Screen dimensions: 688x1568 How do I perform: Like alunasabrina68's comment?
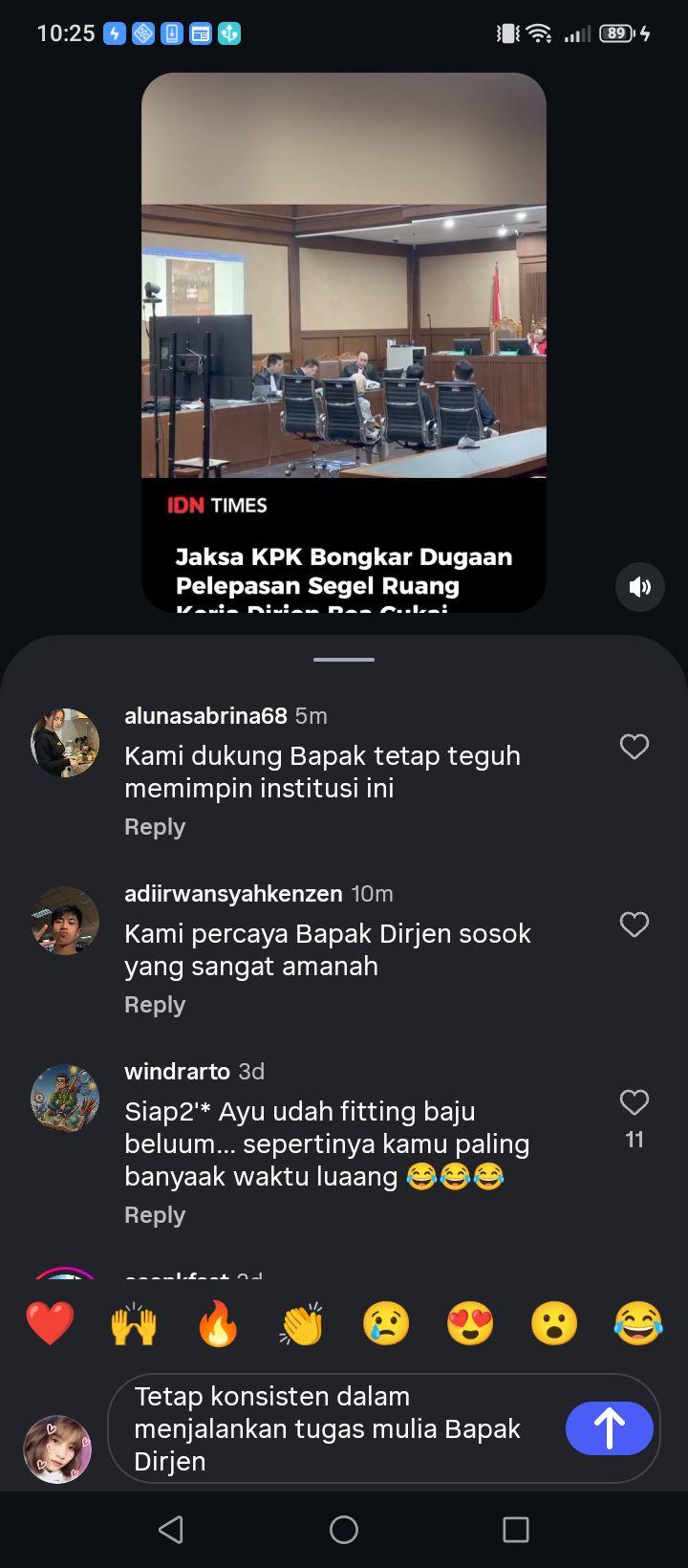[634, 747]
